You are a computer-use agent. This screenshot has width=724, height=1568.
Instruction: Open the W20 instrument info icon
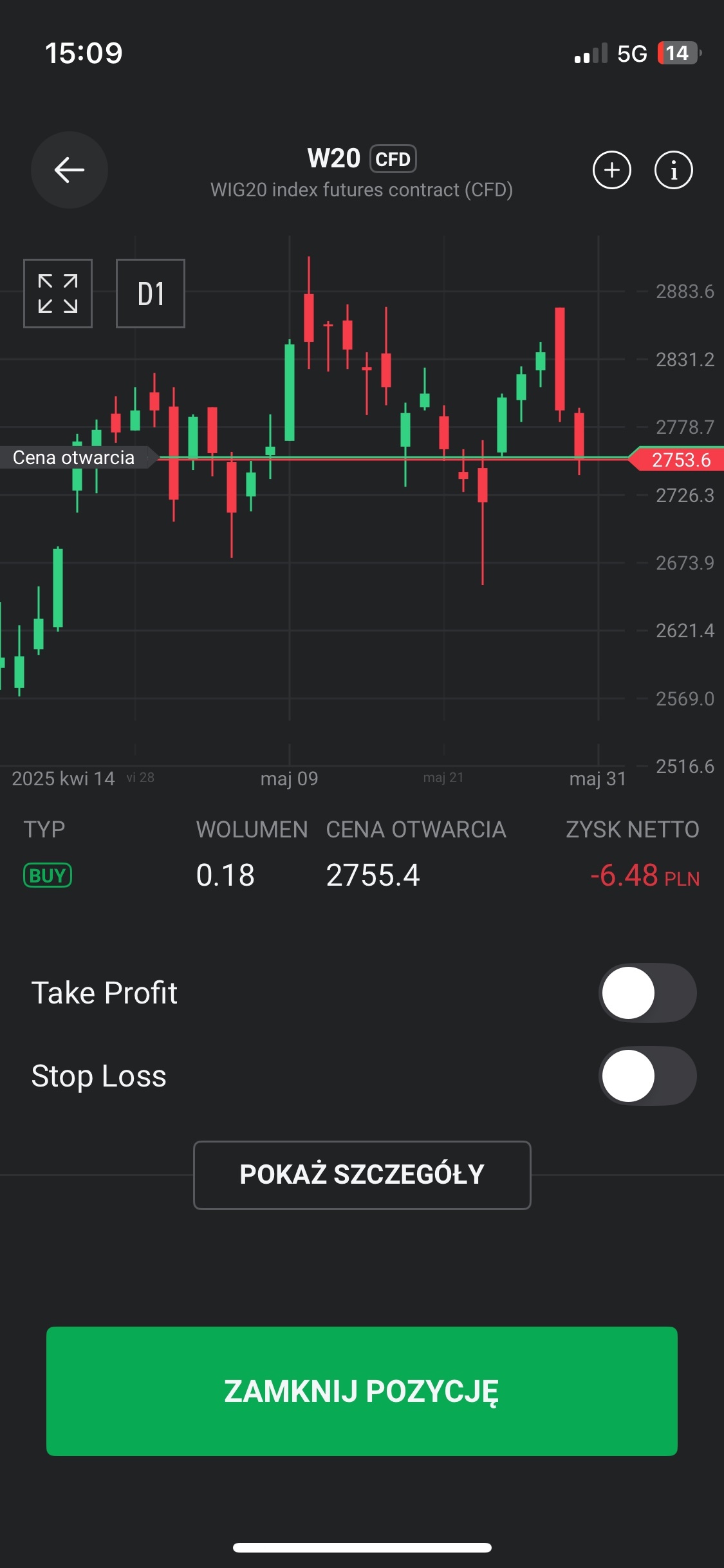(673, 170)
